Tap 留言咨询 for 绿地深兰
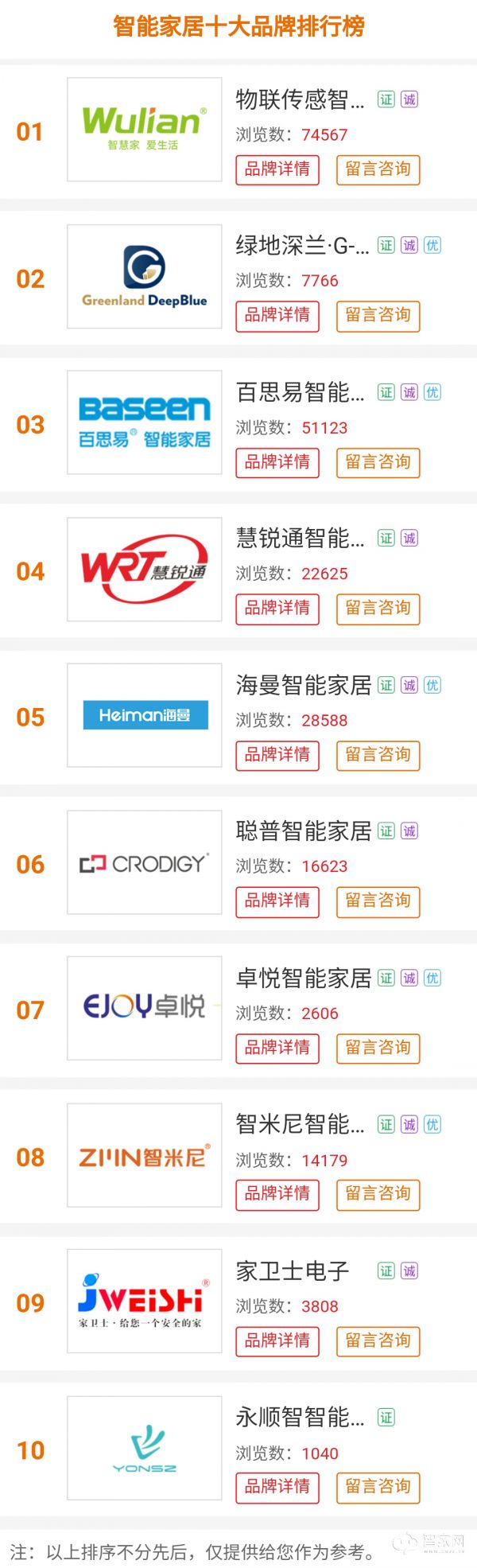 [x=378, y=316]
